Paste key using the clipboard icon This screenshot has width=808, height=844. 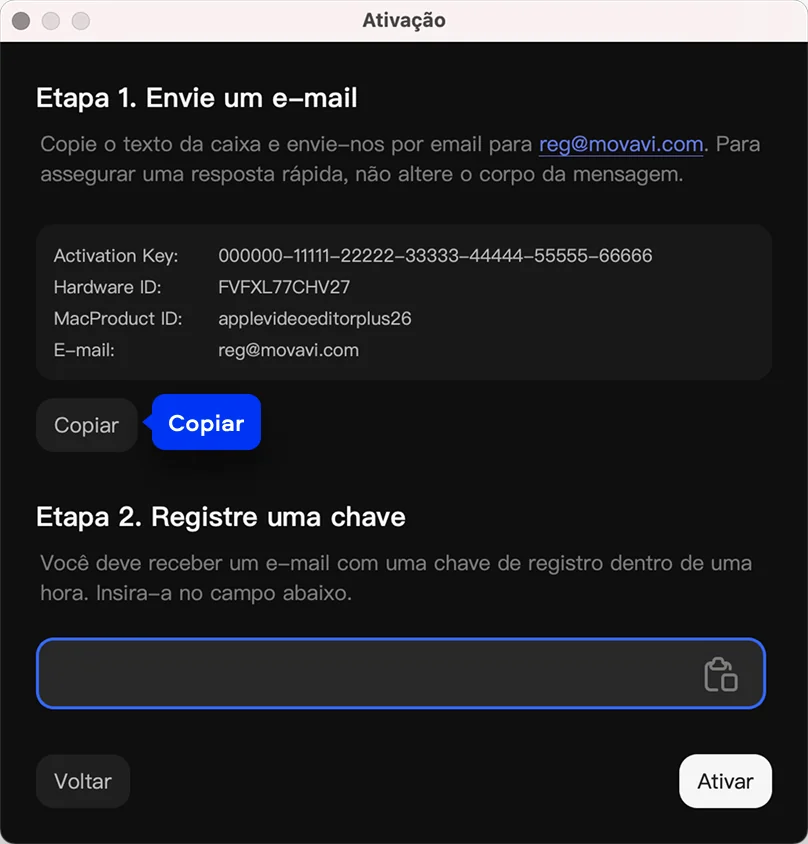point(720,674)
